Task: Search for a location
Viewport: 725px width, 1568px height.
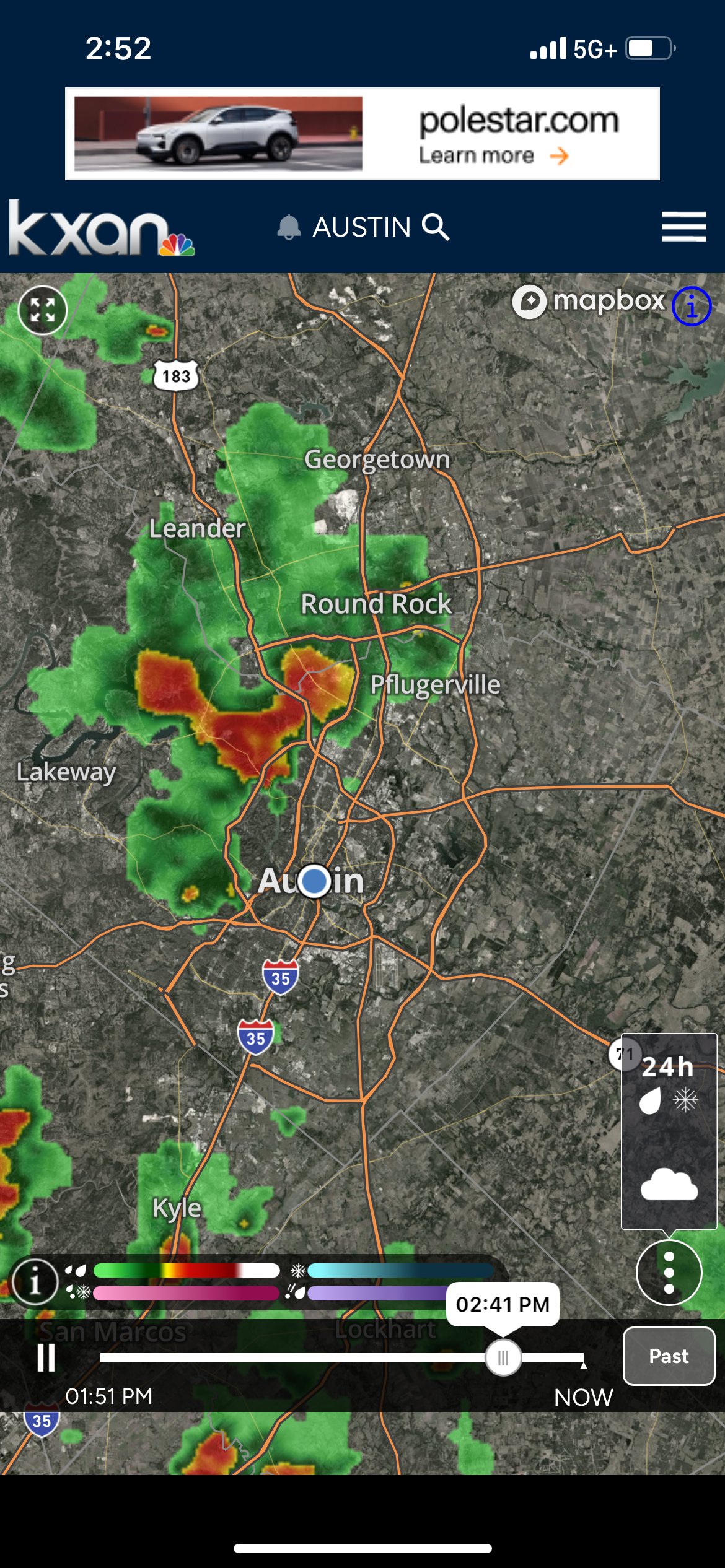Action: coord(436,227)
